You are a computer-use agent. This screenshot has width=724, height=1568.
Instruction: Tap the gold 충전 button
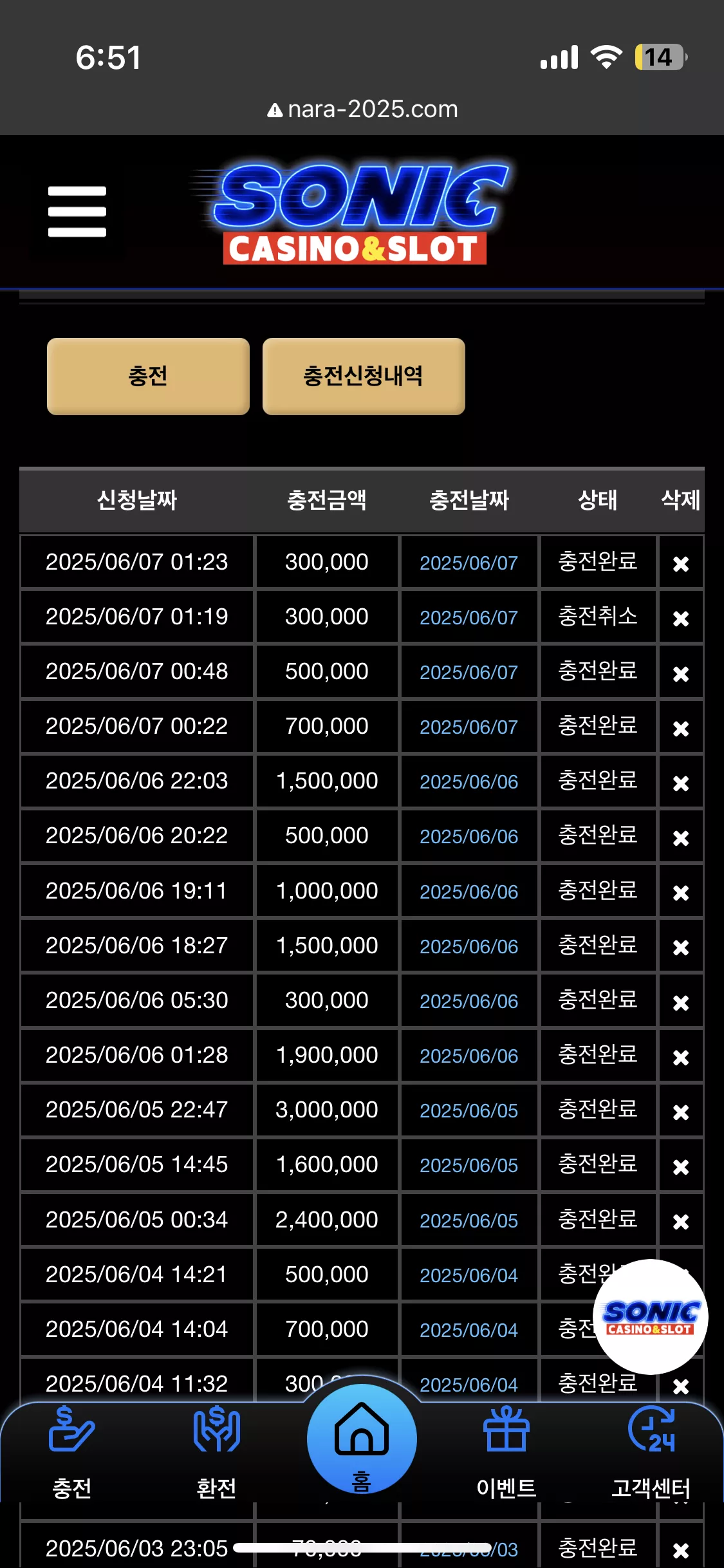[148, 376]
